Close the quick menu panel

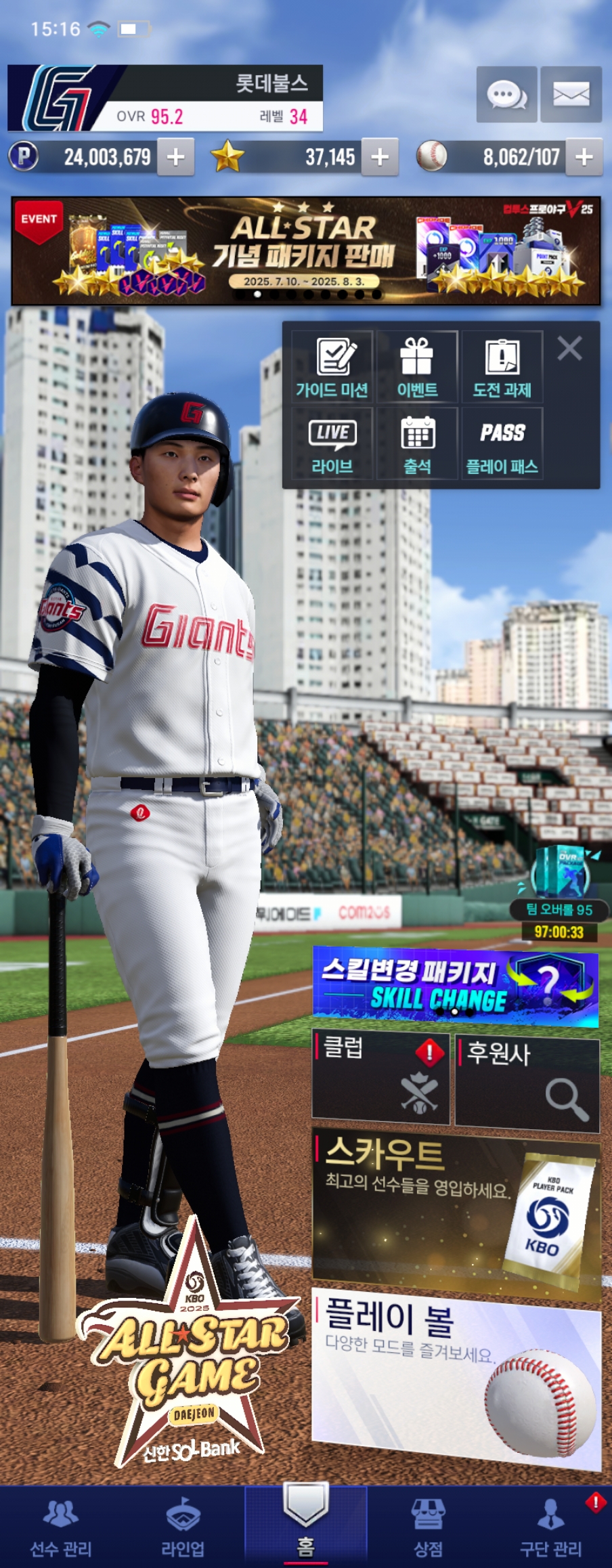[x=569, y=349]
